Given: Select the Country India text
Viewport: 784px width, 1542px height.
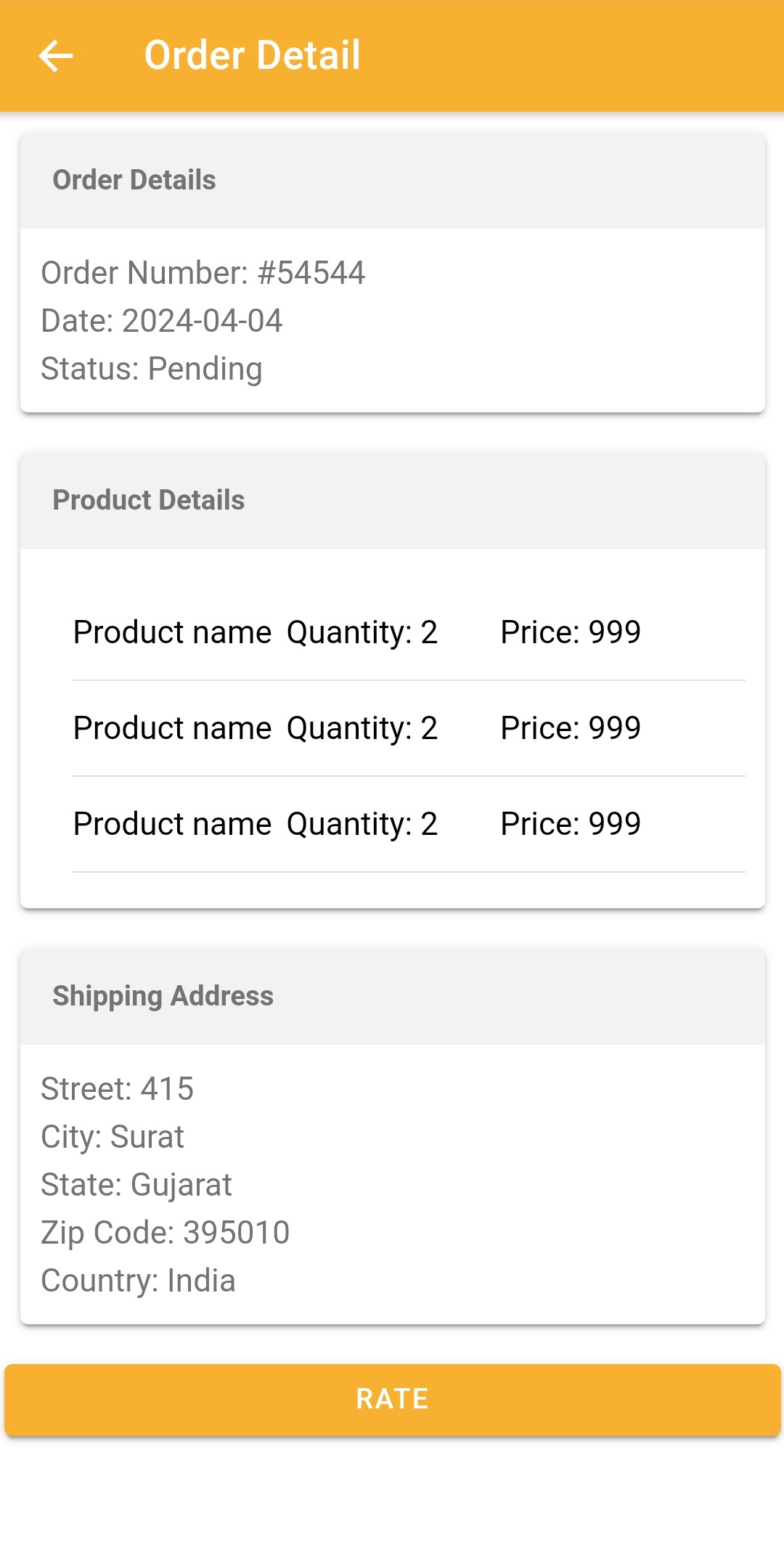Looking at the screenshot, I should (x=138, y=1280).
